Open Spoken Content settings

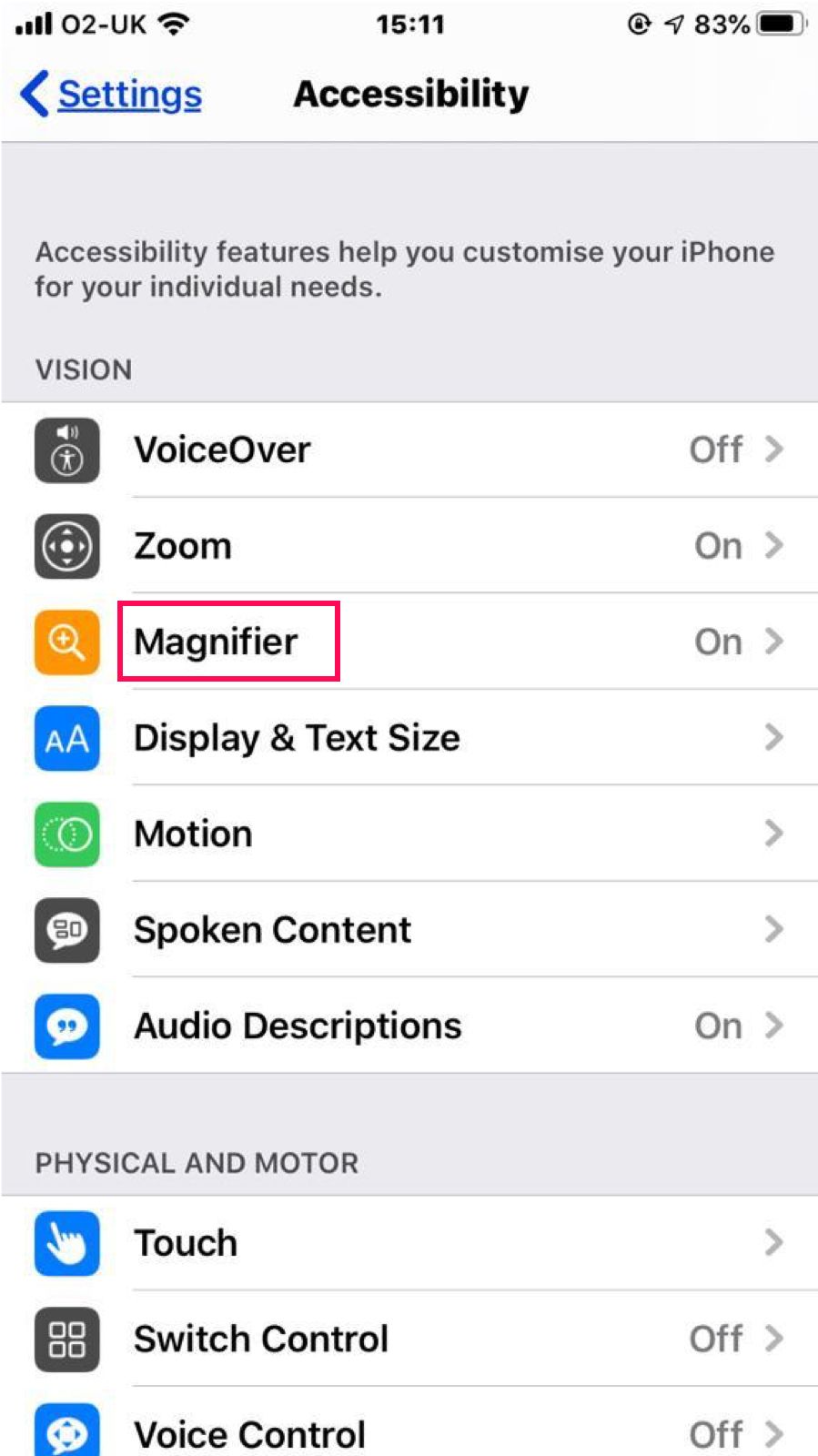click(x=409, y=930)
